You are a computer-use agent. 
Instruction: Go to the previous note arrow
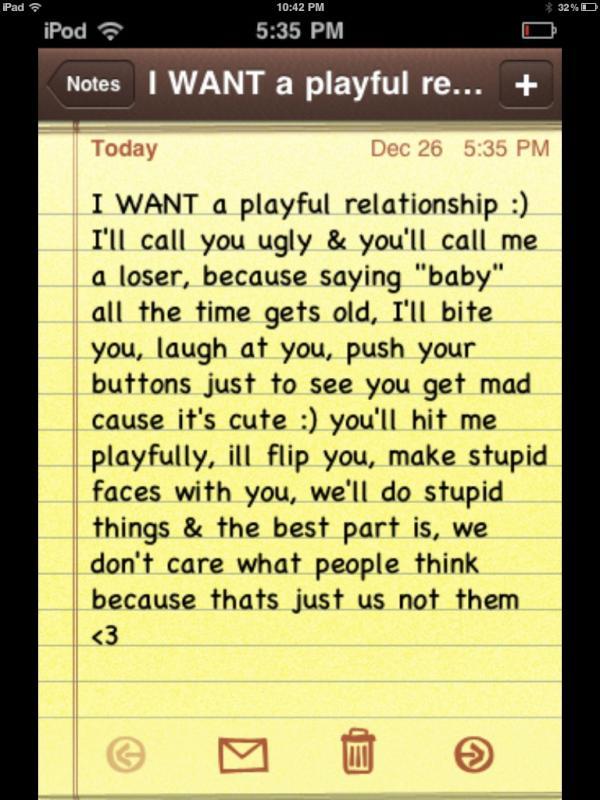(126, 753)
